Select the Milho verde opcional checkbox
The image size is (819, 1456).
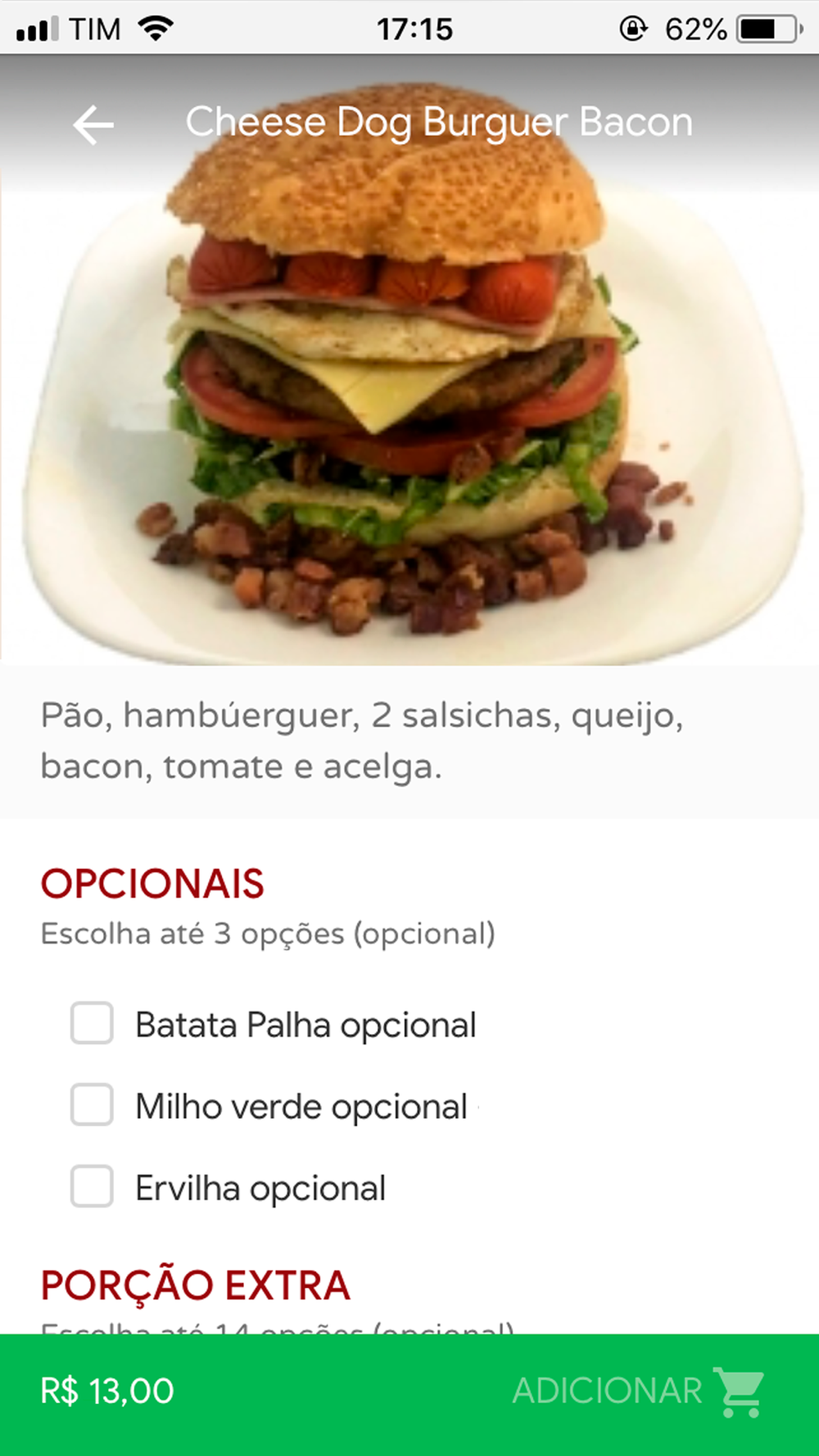pos(92,1105)
